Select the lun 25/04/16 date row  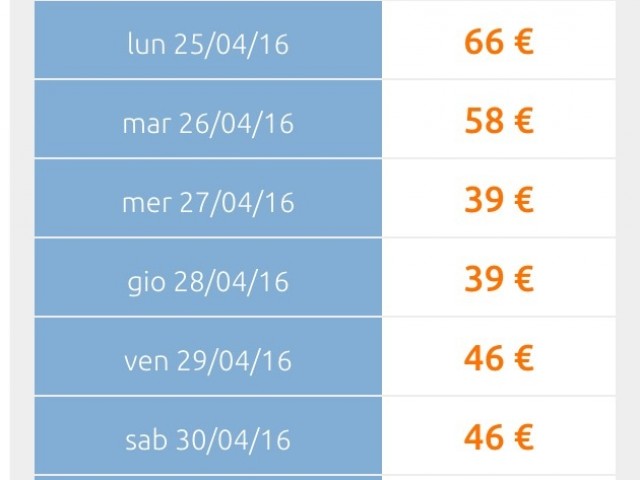pyautogui.click(x=208, y=44)
